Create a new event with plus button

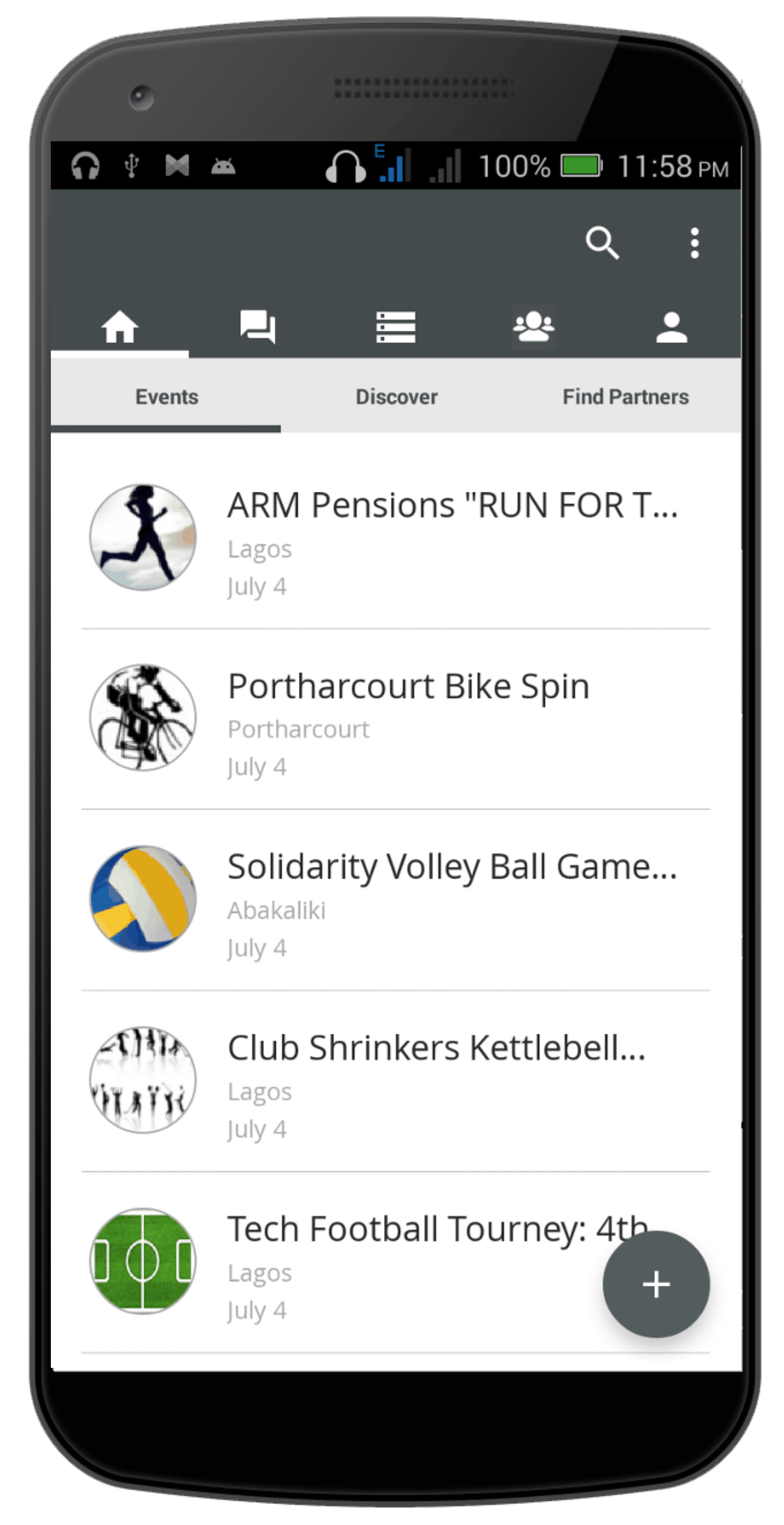(656, 1285)
